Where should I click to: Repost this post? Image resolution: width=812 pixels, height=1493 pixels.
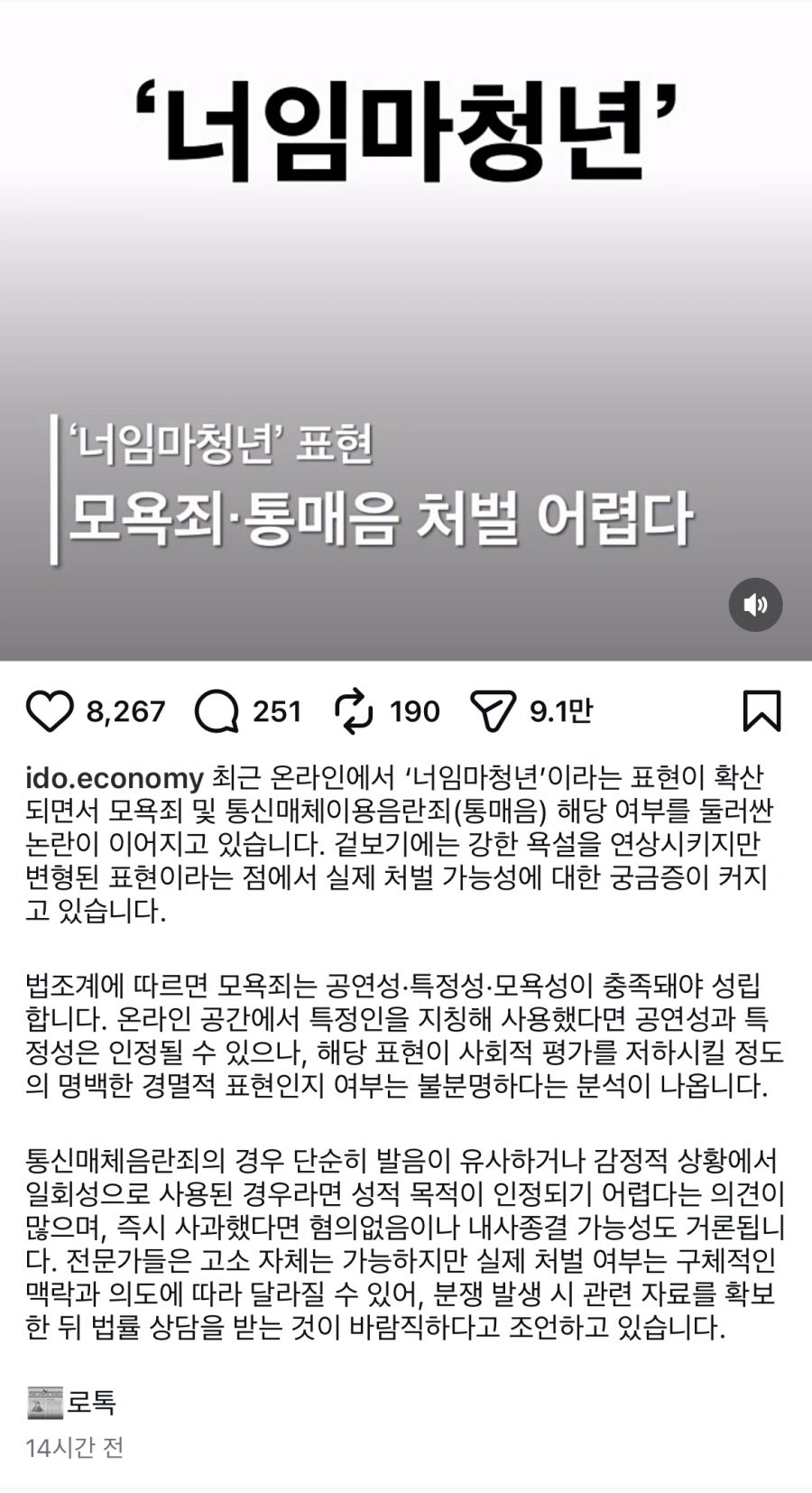tap(354, 711)
